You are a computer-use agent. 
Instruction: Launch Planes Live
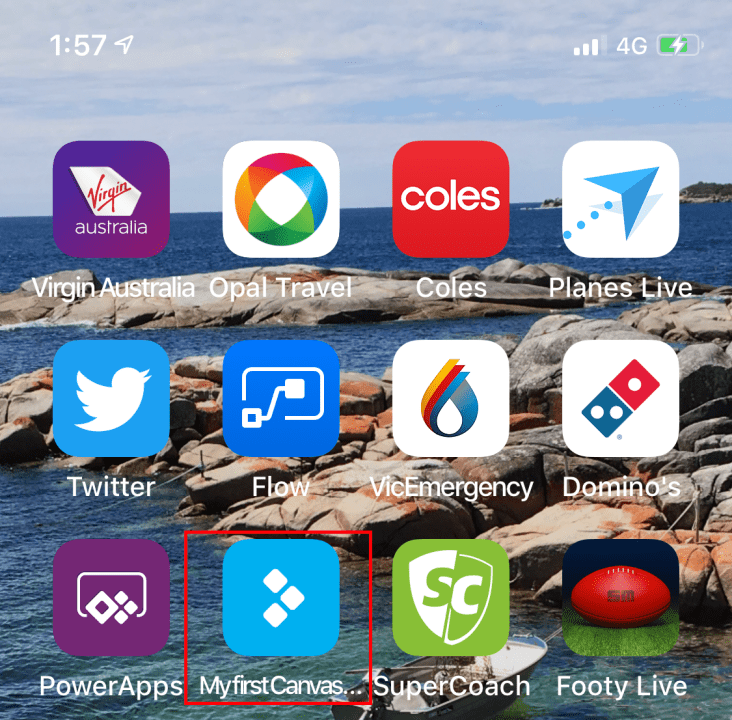click(x=621, y=199)
